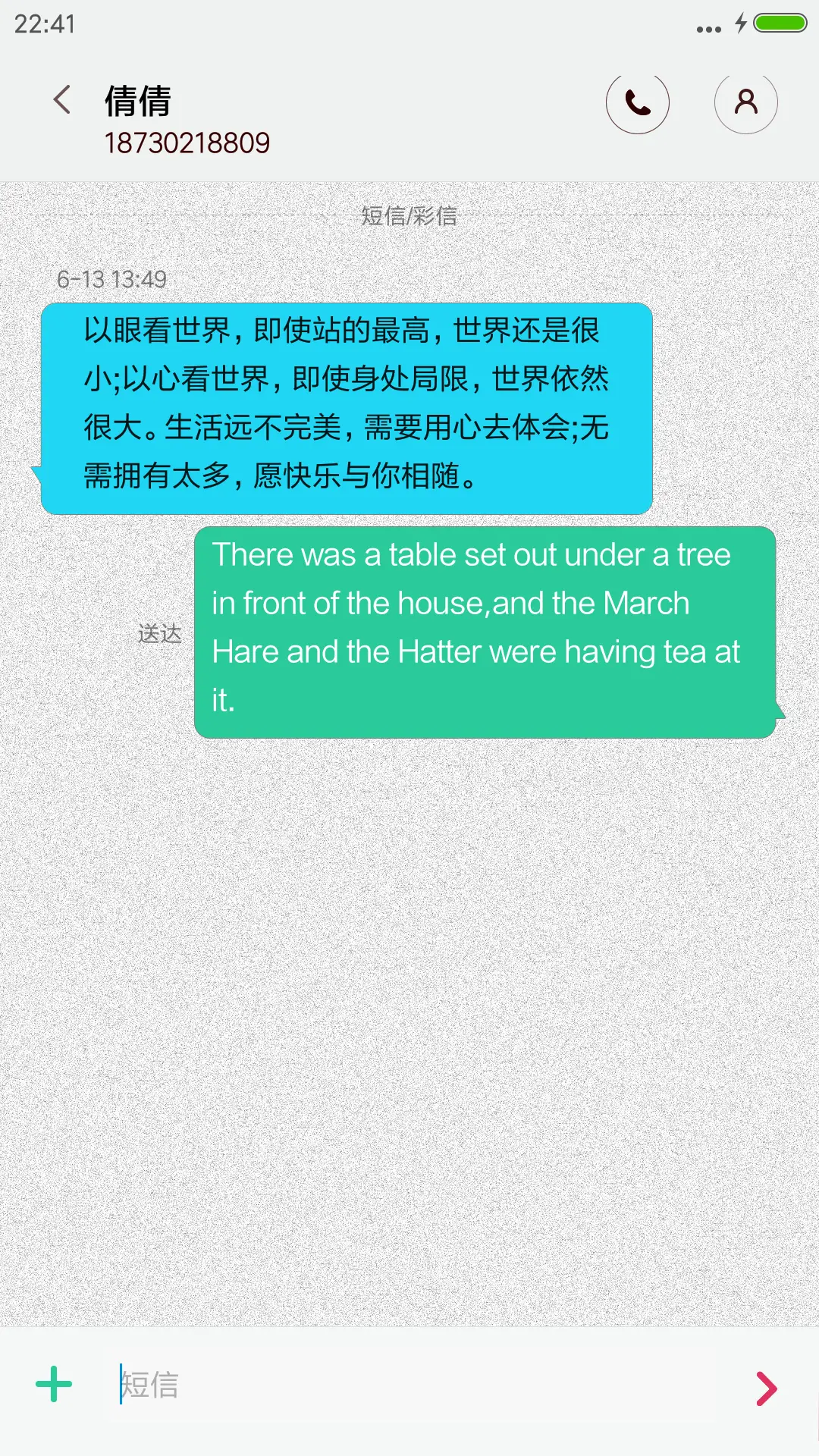Open the contact profile icon
The image size is (819, 1456).
tap(745, 102)
